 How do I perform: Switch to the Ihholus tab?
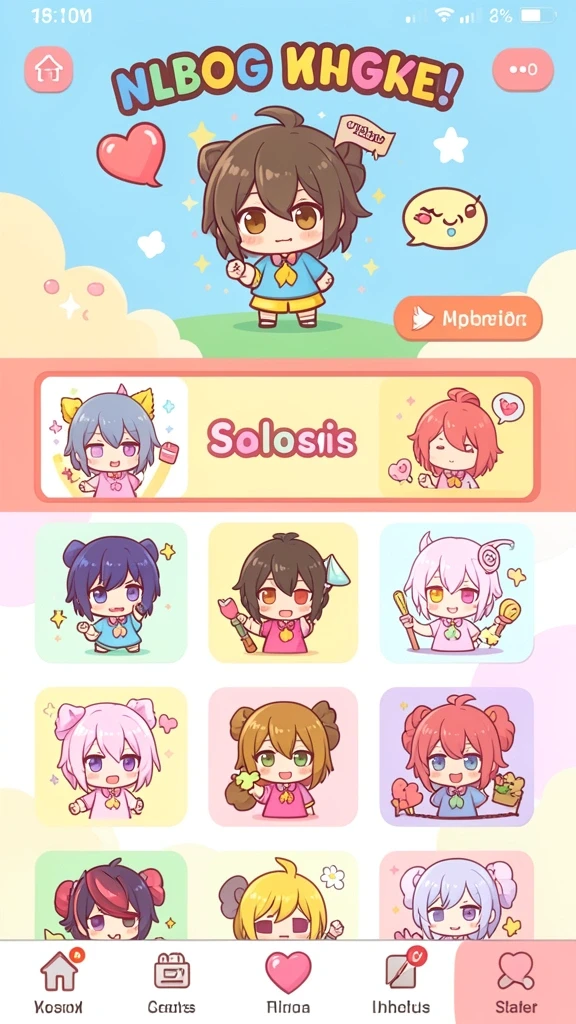pos(401,982)
